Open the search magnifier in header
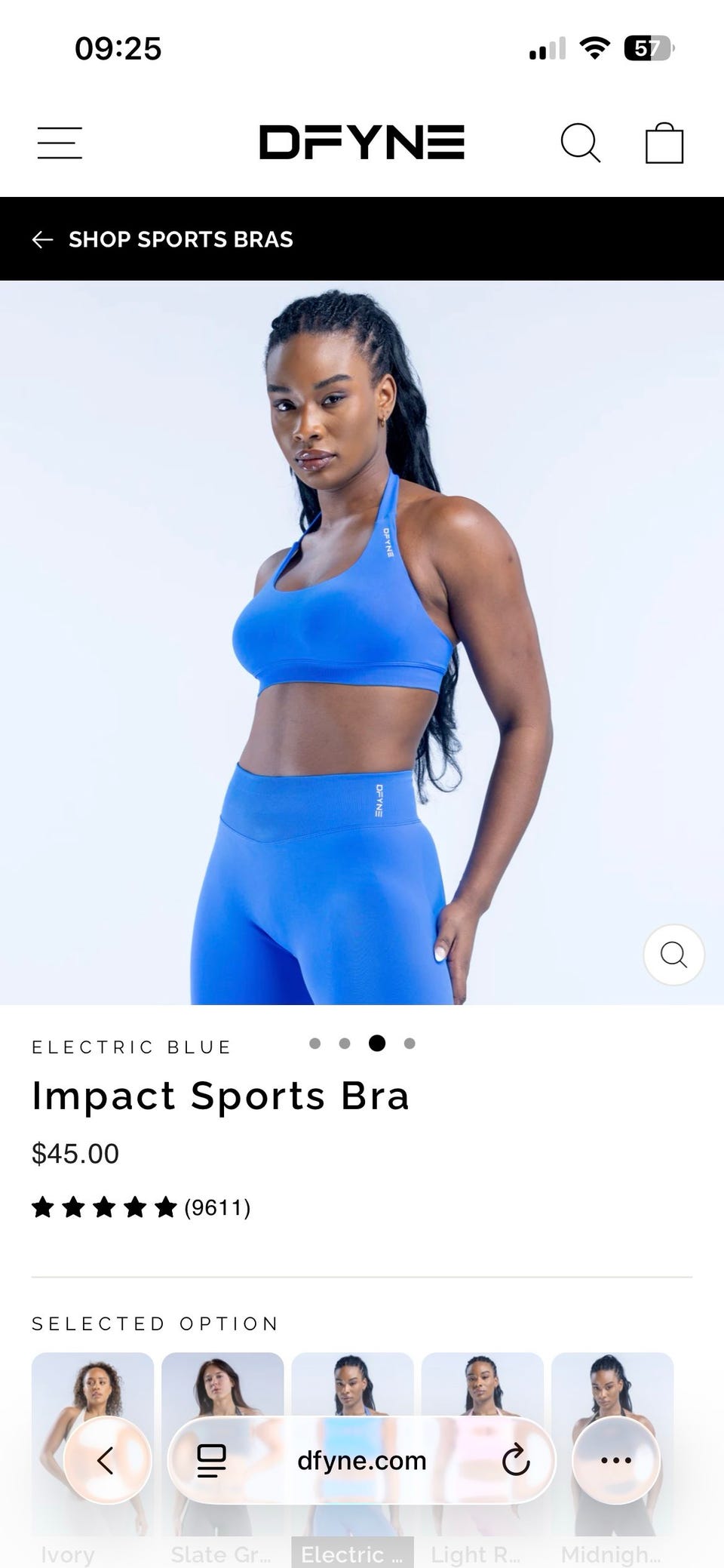 tap(580, 143)
